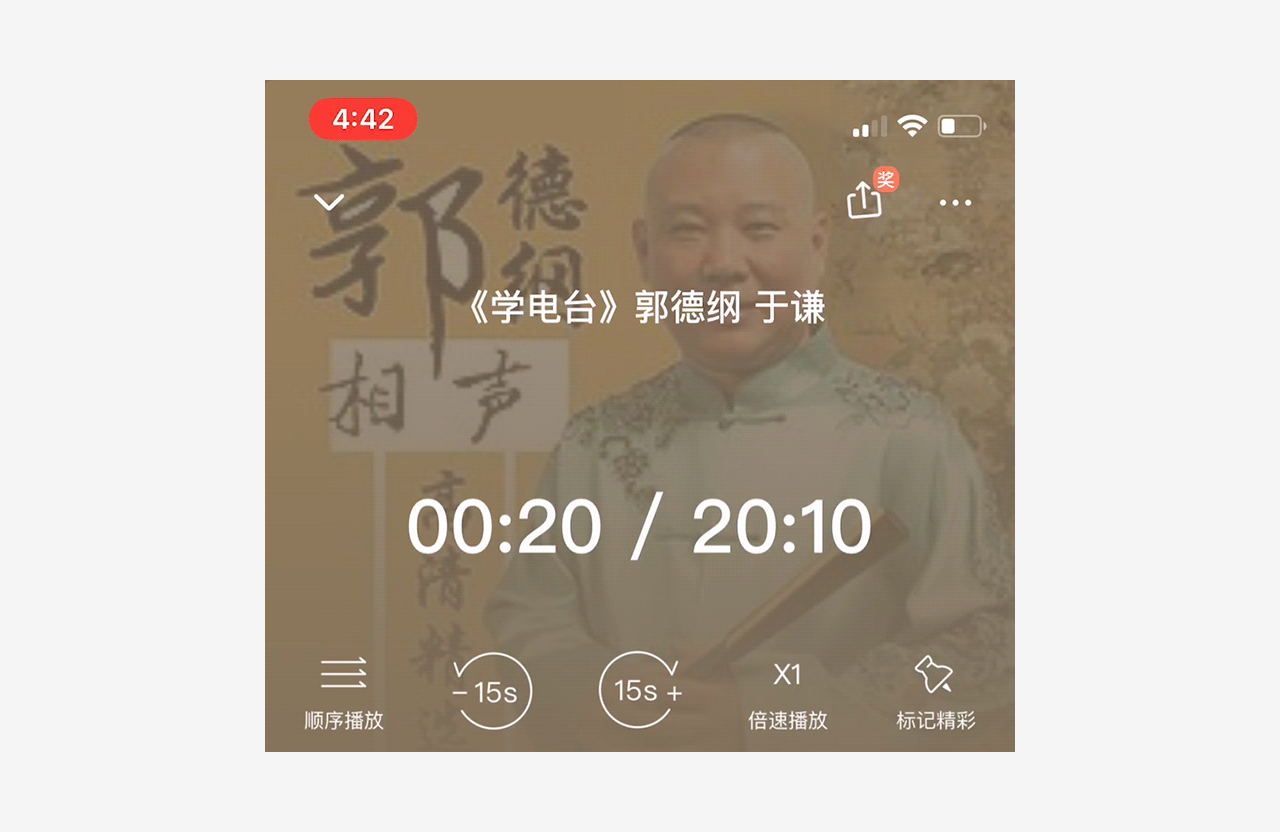Rewind playback by 15 seconds
Screen dimensions: 1280x832
pos(492,691)
